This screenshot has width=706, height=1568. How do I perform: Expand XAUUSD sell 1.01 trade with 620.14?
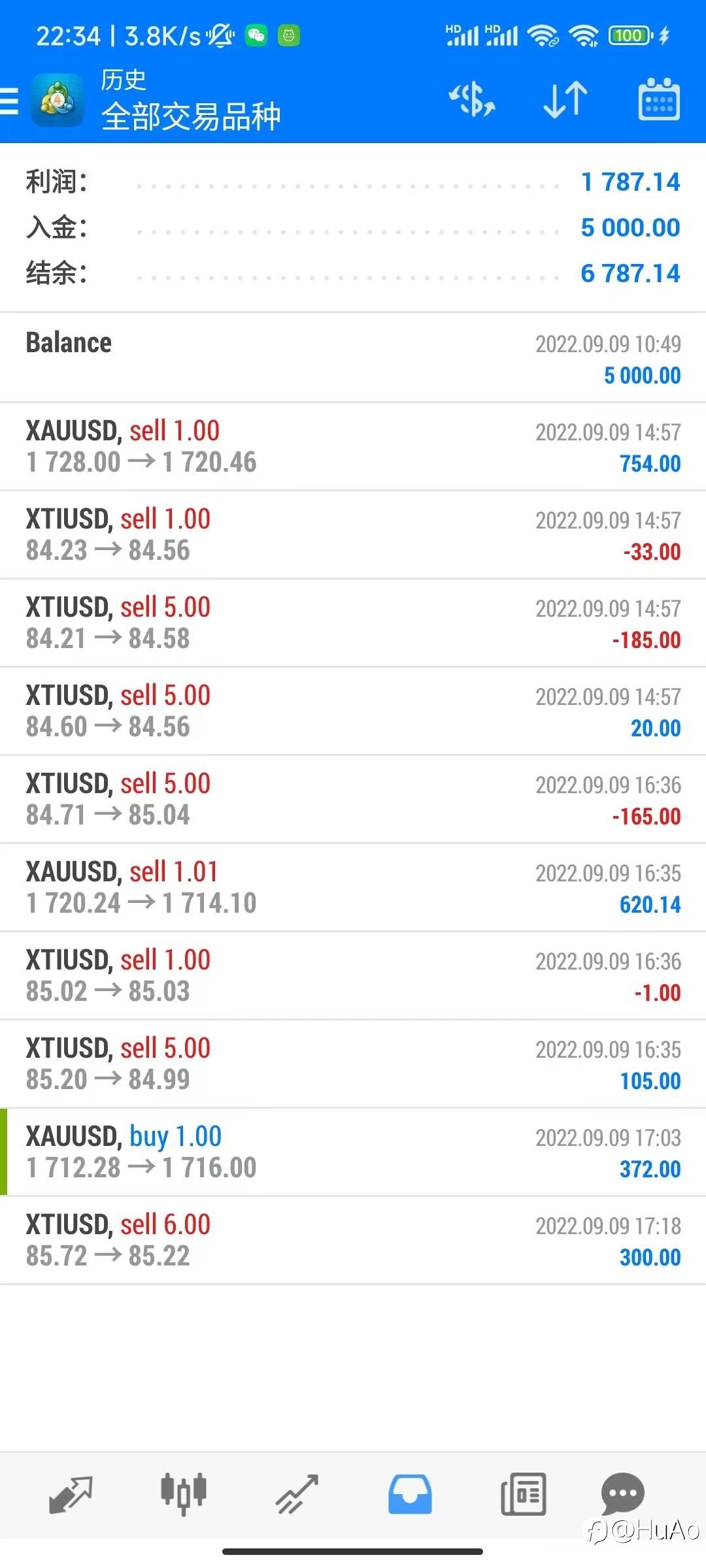click(353, 888)
